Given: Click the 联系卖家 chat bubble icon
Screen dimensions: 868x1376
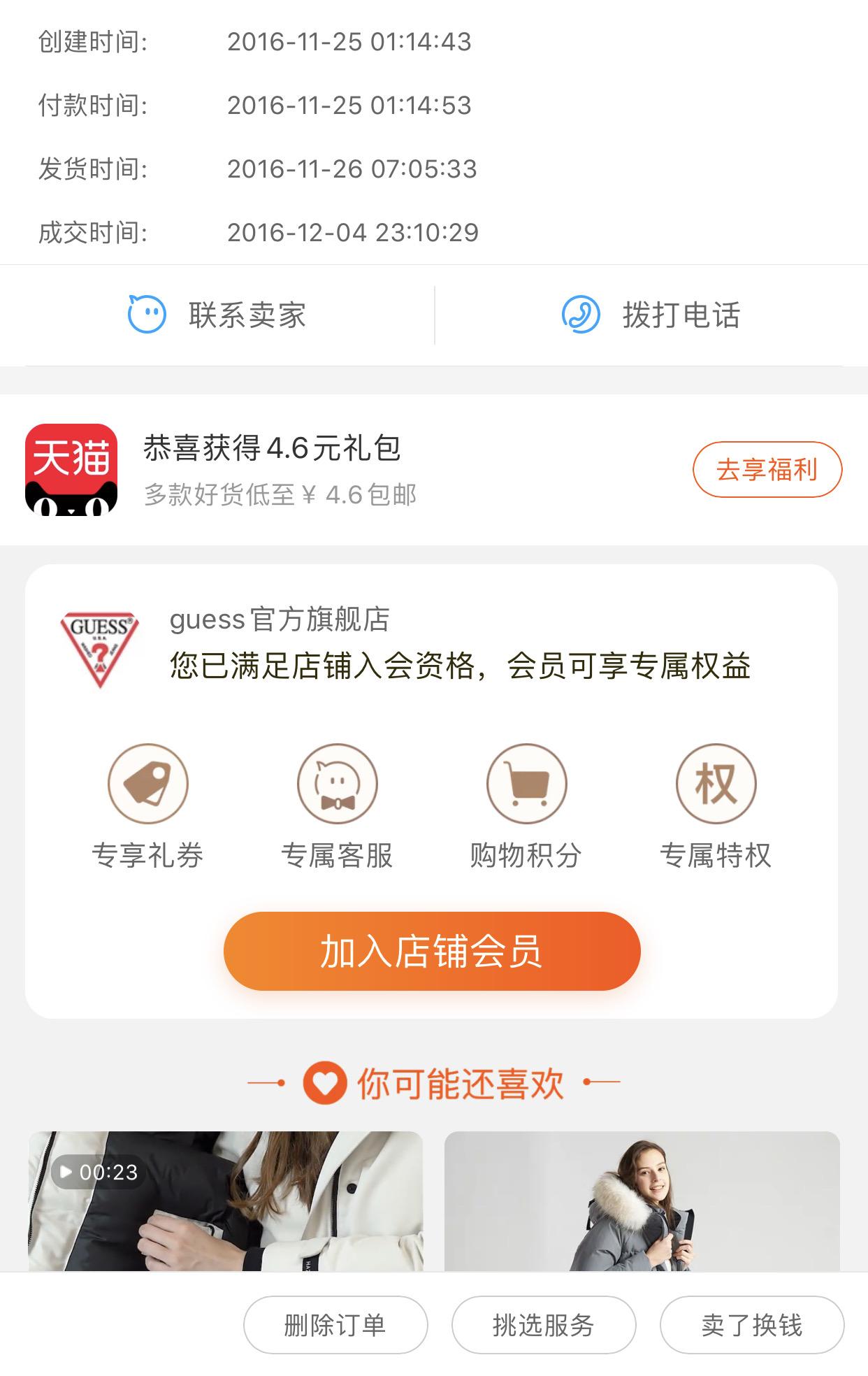Looking at the screenshot, I should [147, 315].
